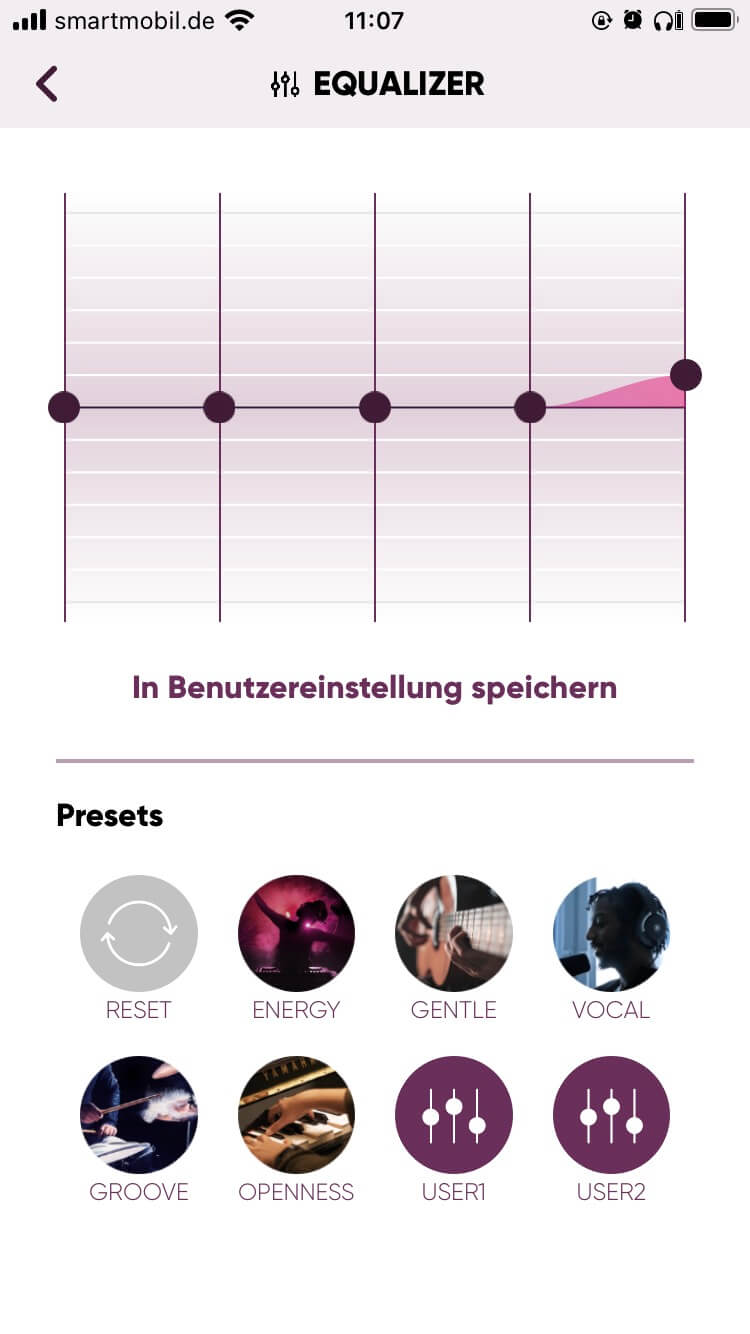Choose the GENTLE preset
The height and width of the screenshot is (1334, 750).
click(x=453, y=934)
